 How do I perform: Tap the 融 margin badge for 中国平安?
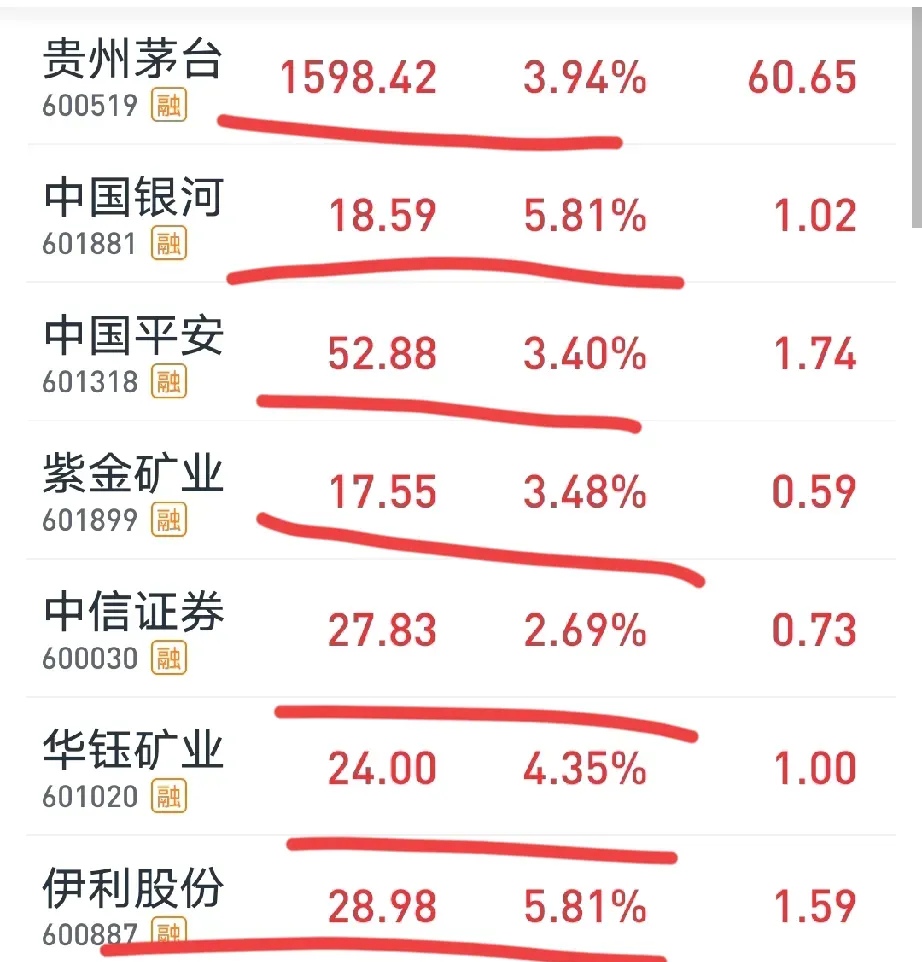[167, 381]
